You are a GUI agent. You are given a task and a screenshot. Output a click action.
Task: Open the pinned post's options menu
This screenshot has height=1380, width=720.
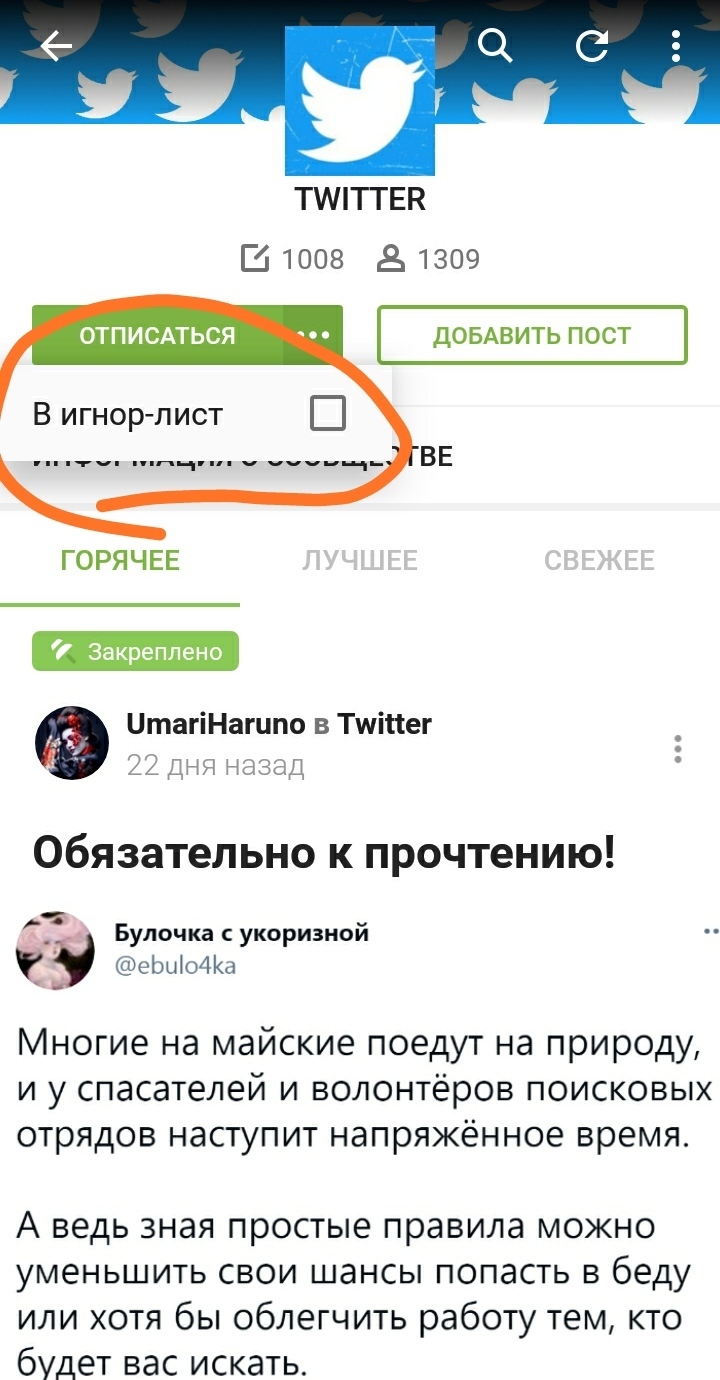(x=678, y=749)
